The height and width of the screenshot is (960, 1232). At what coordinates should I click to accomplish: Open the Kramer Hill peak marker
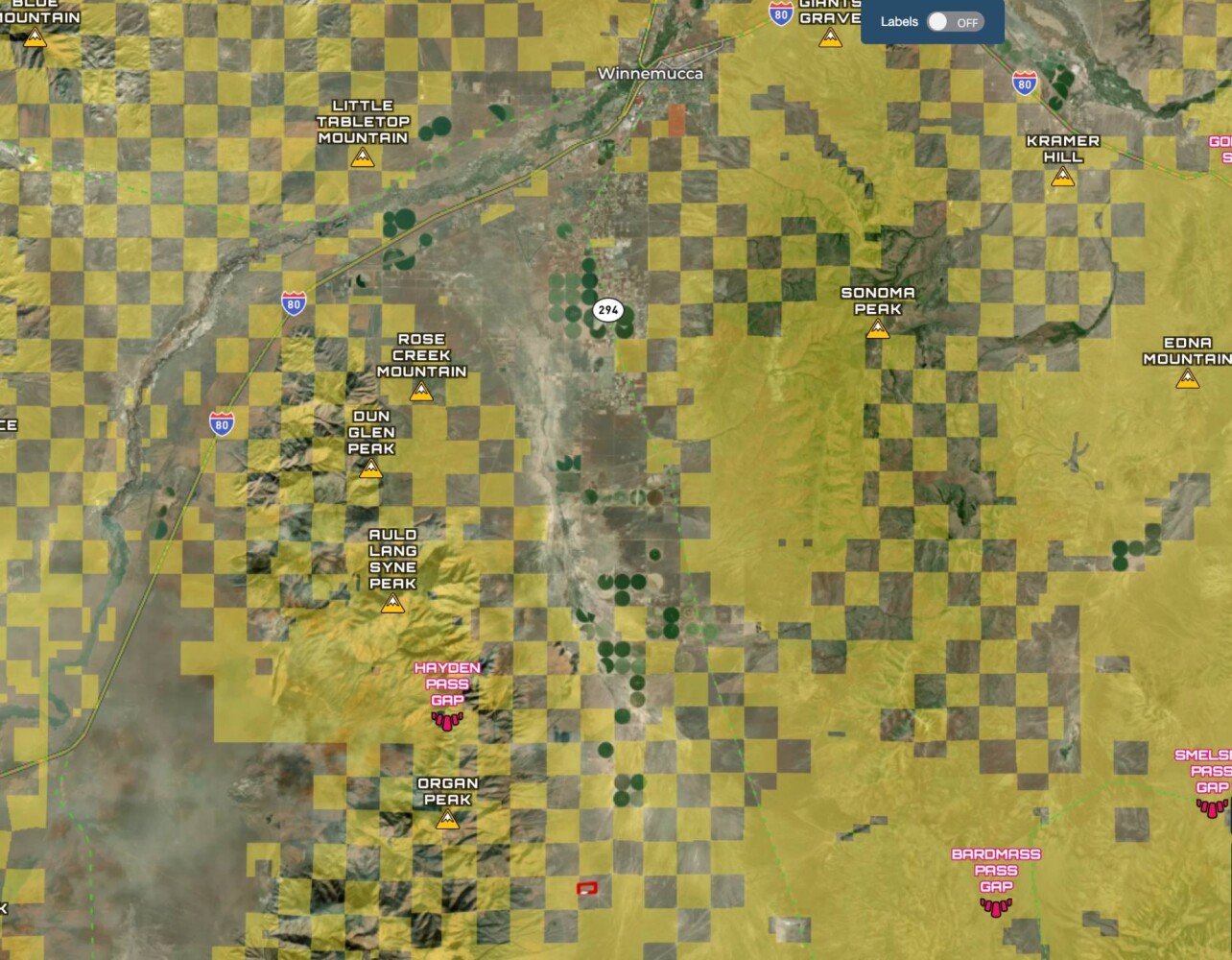click(1062, 177)
